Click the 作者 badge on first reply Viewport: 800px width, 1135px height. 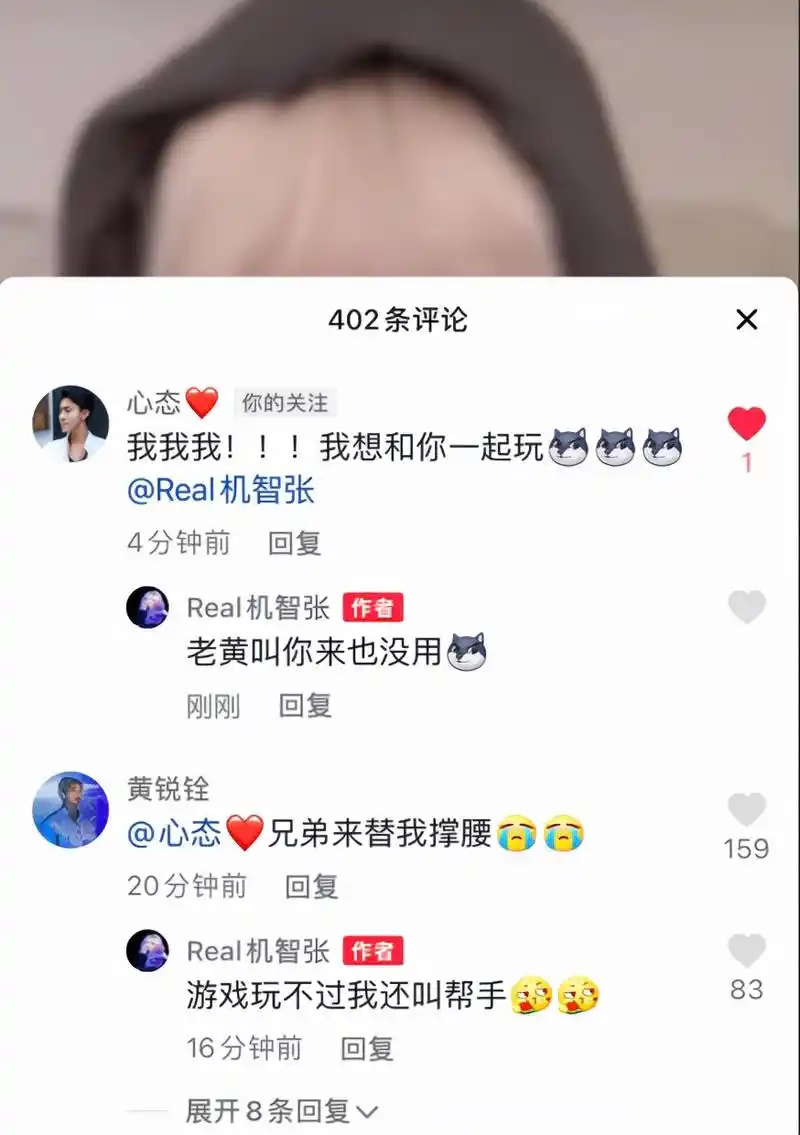(x=374, y=607)
